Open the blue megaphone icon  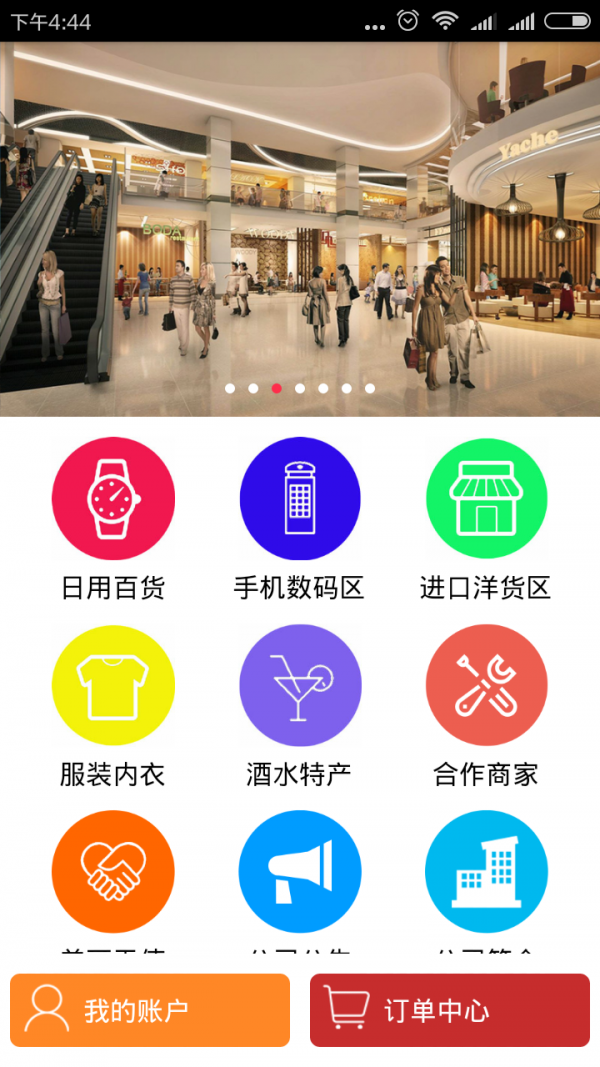pos(299,871)
